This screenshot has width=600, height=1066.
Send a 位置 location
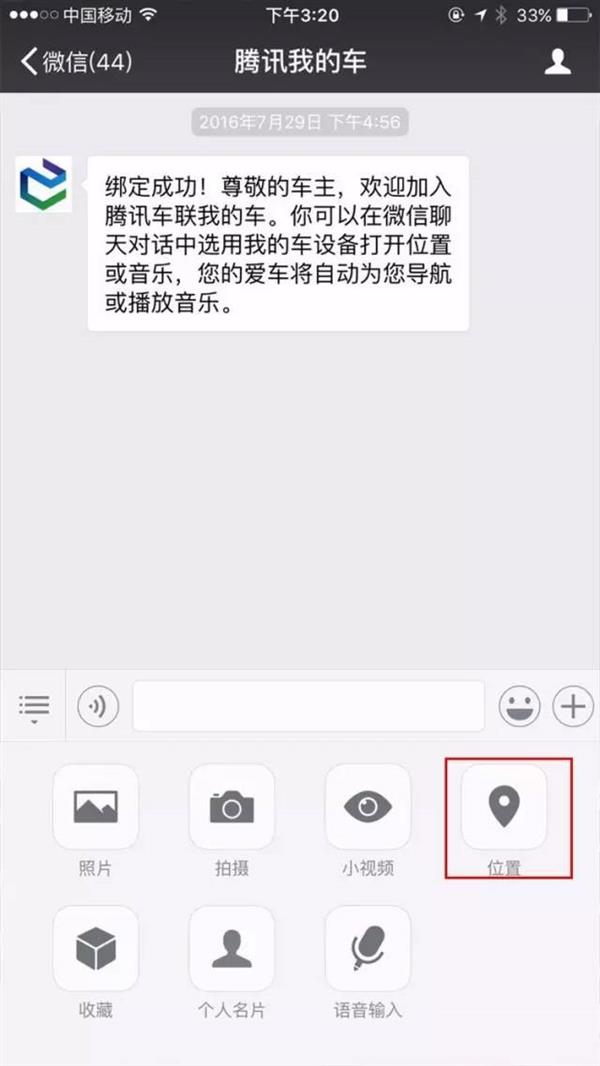[x=504, y=807]
